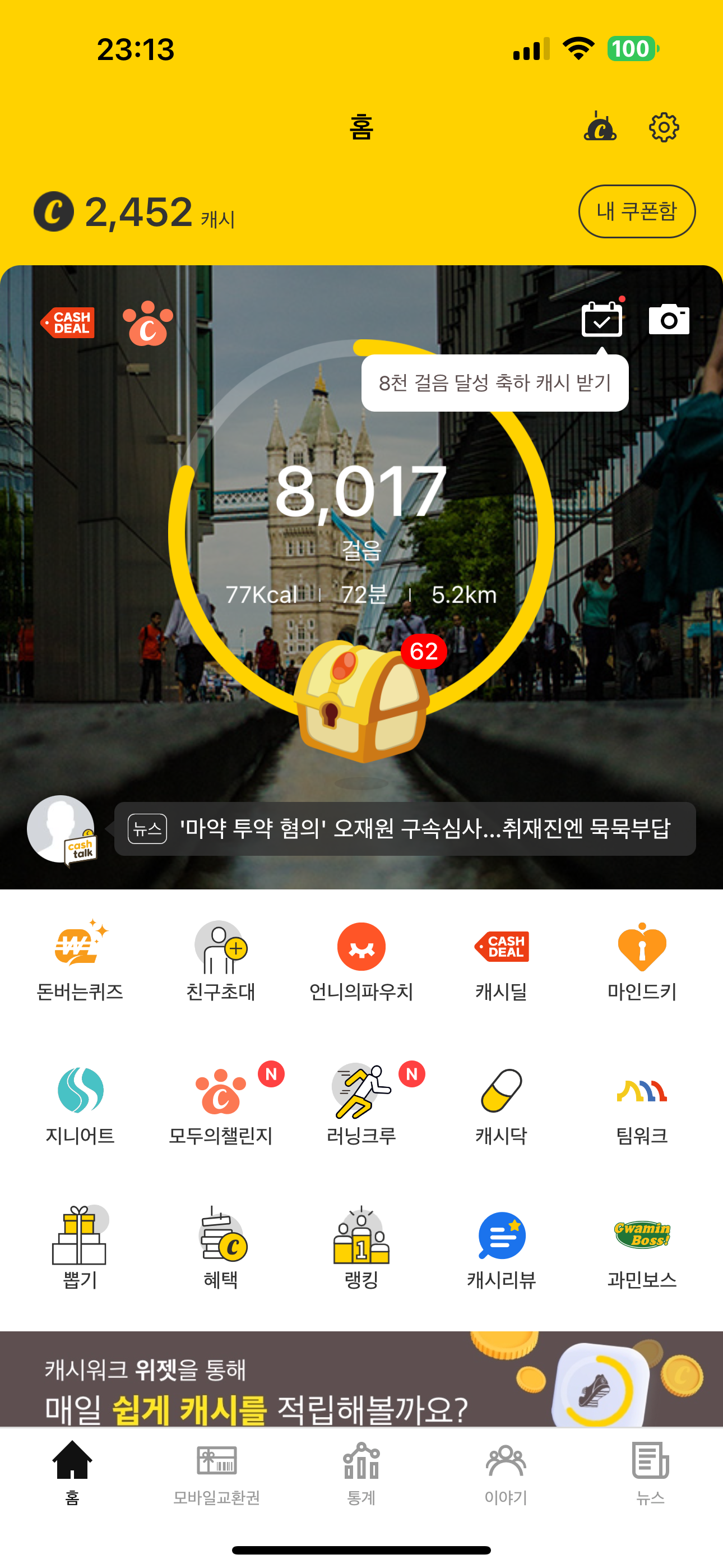Switch to the 통계 statistics tab
The width and height of the screenshot is (723, 1568).
coord(361,1473)
